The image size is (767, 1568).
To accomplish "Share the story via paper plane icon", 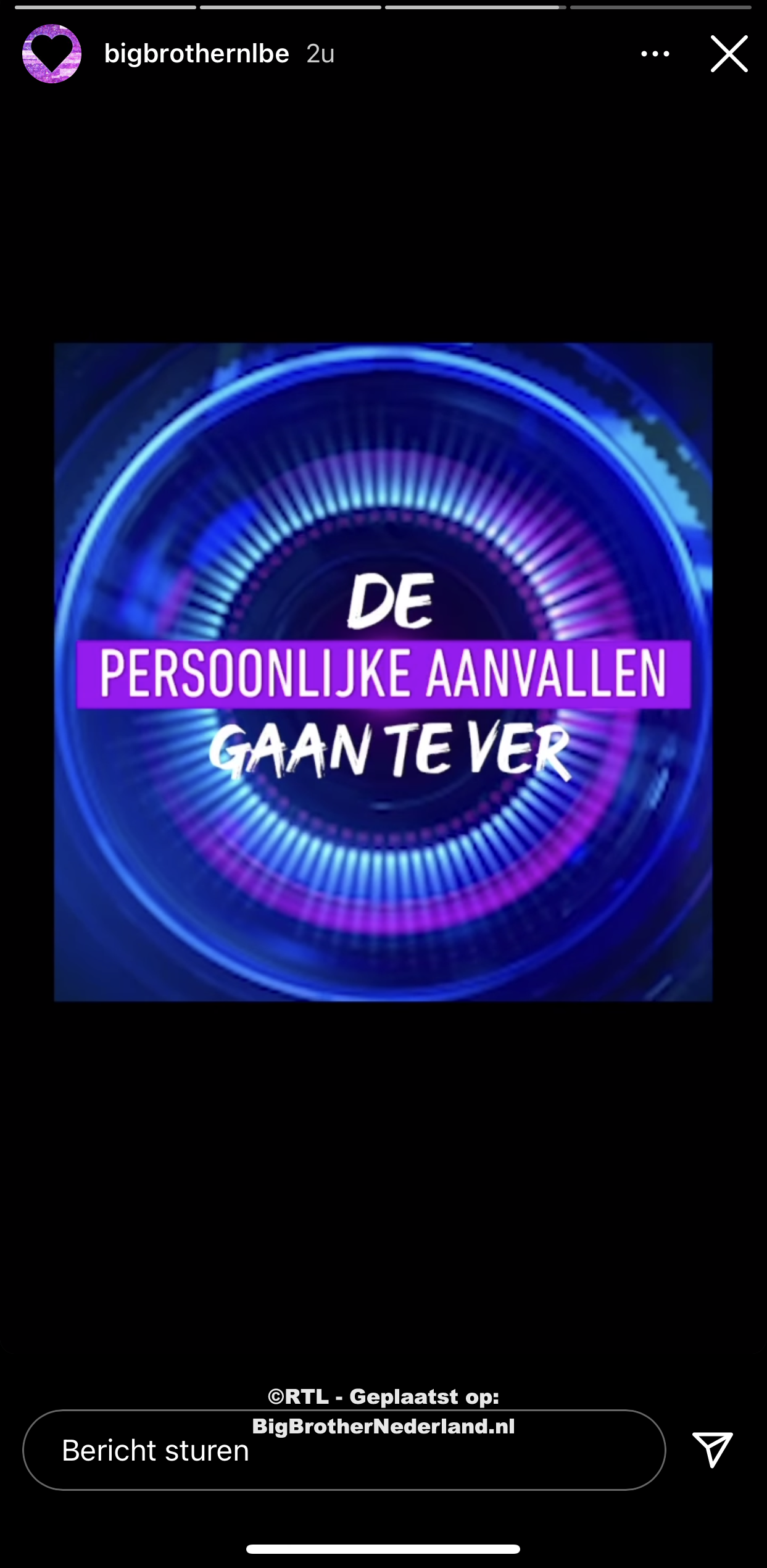I will click(713, 1449).
